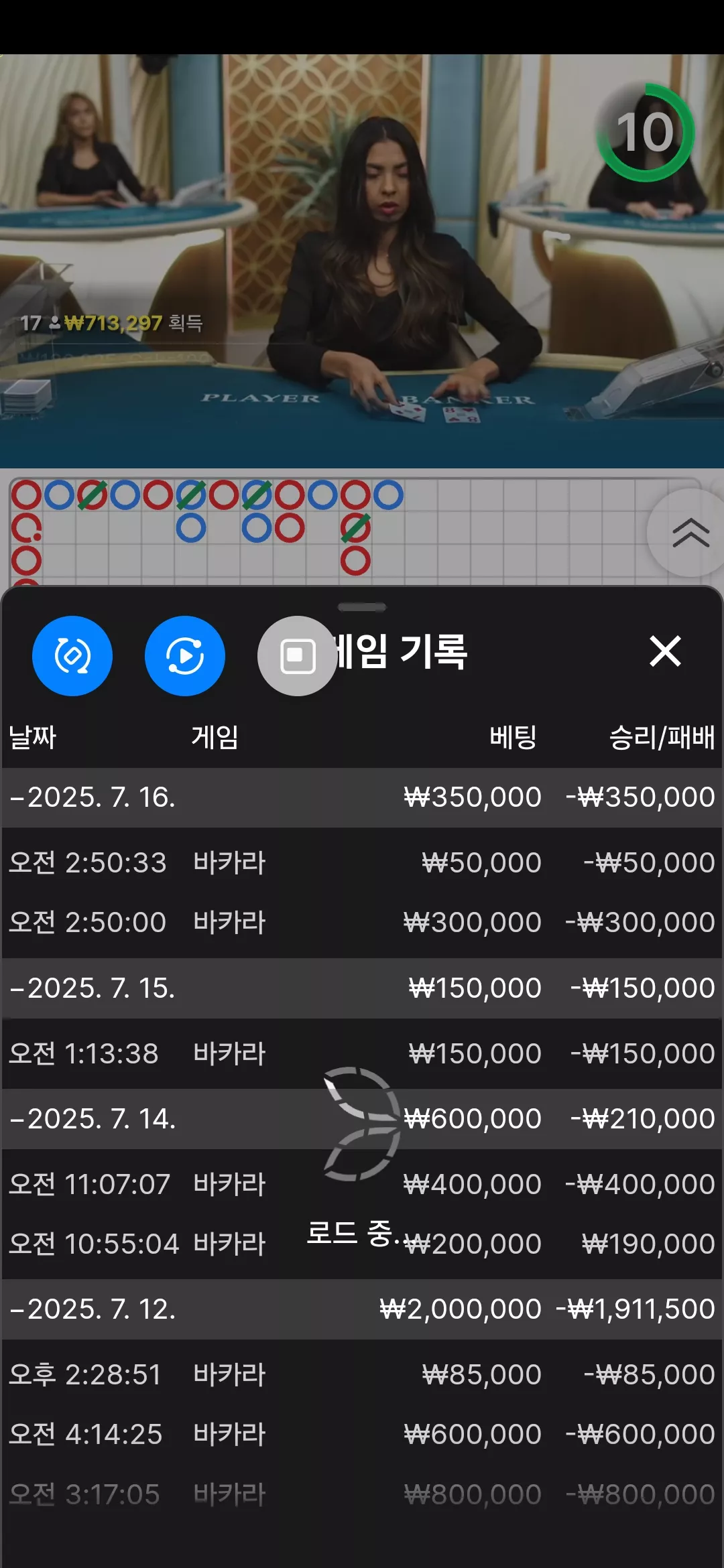Open the 오전 11:07:07 baccarat record
The image size is (724, 1568).
click(362, 1185)
